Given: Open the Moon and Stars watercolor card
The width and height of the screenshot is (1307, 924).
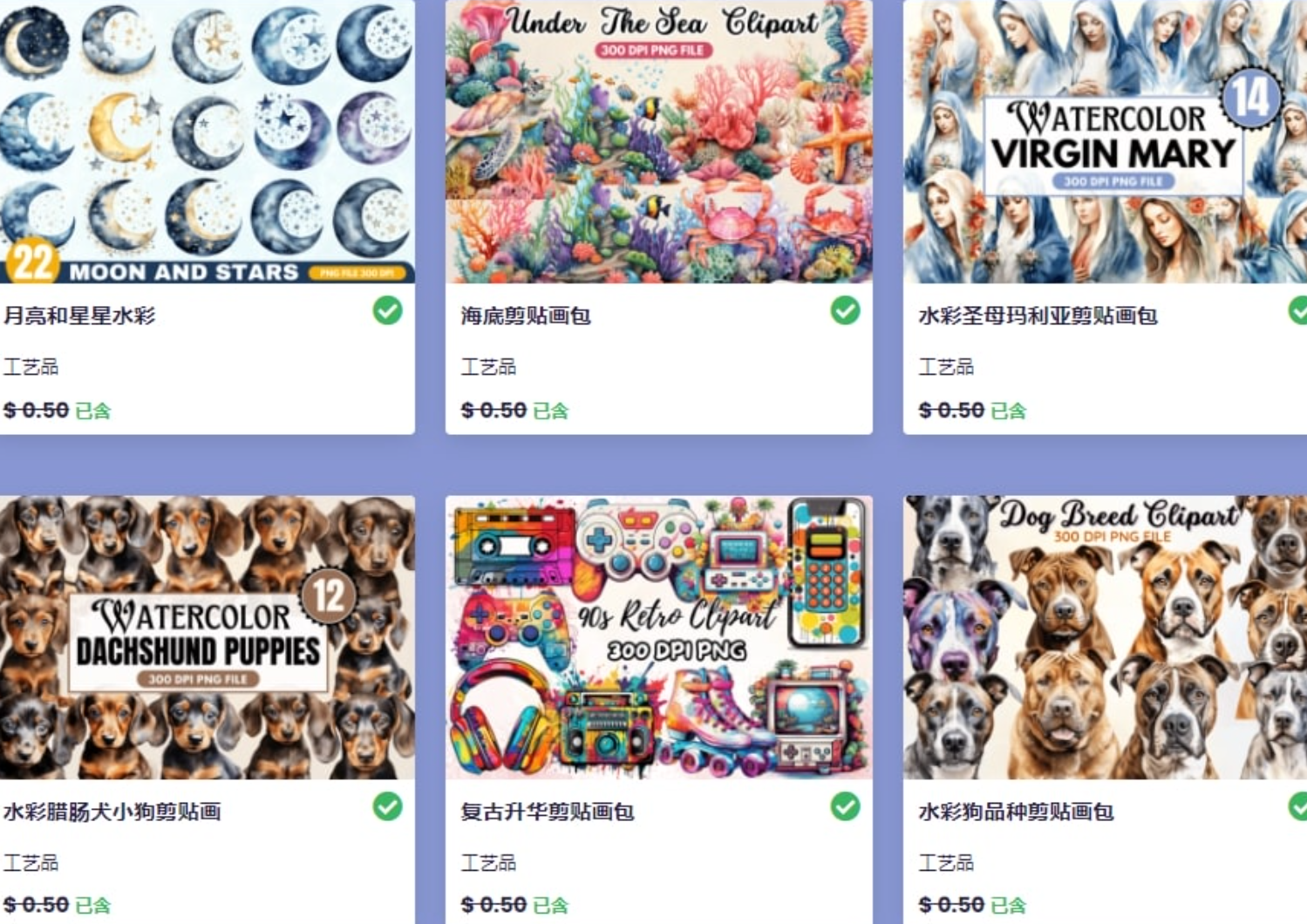Looking at the screenshot, I should (207, 142).
